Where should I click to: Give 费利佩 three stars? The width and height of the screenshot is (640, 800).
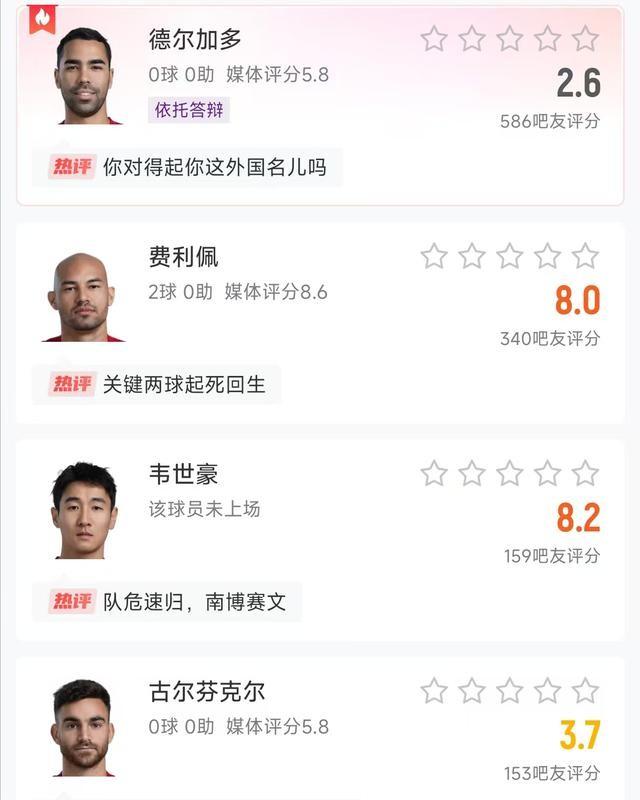click(510, 256)
